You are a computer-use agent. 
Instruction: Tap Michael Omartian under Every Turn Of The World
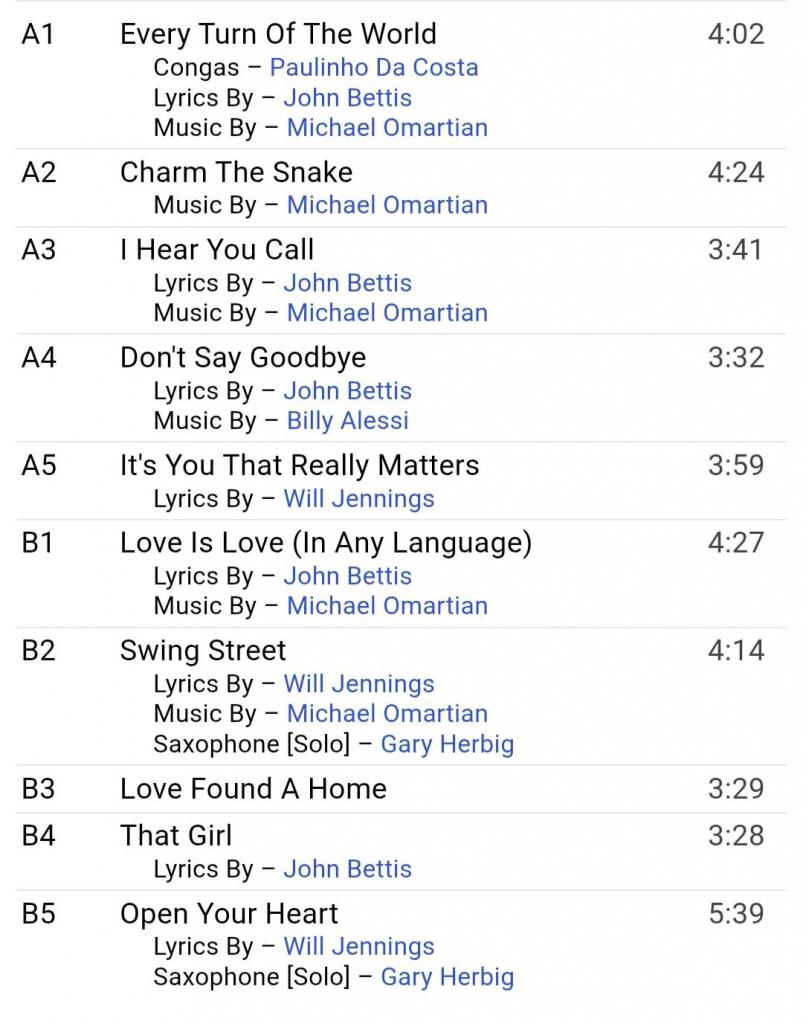[387, 128]
